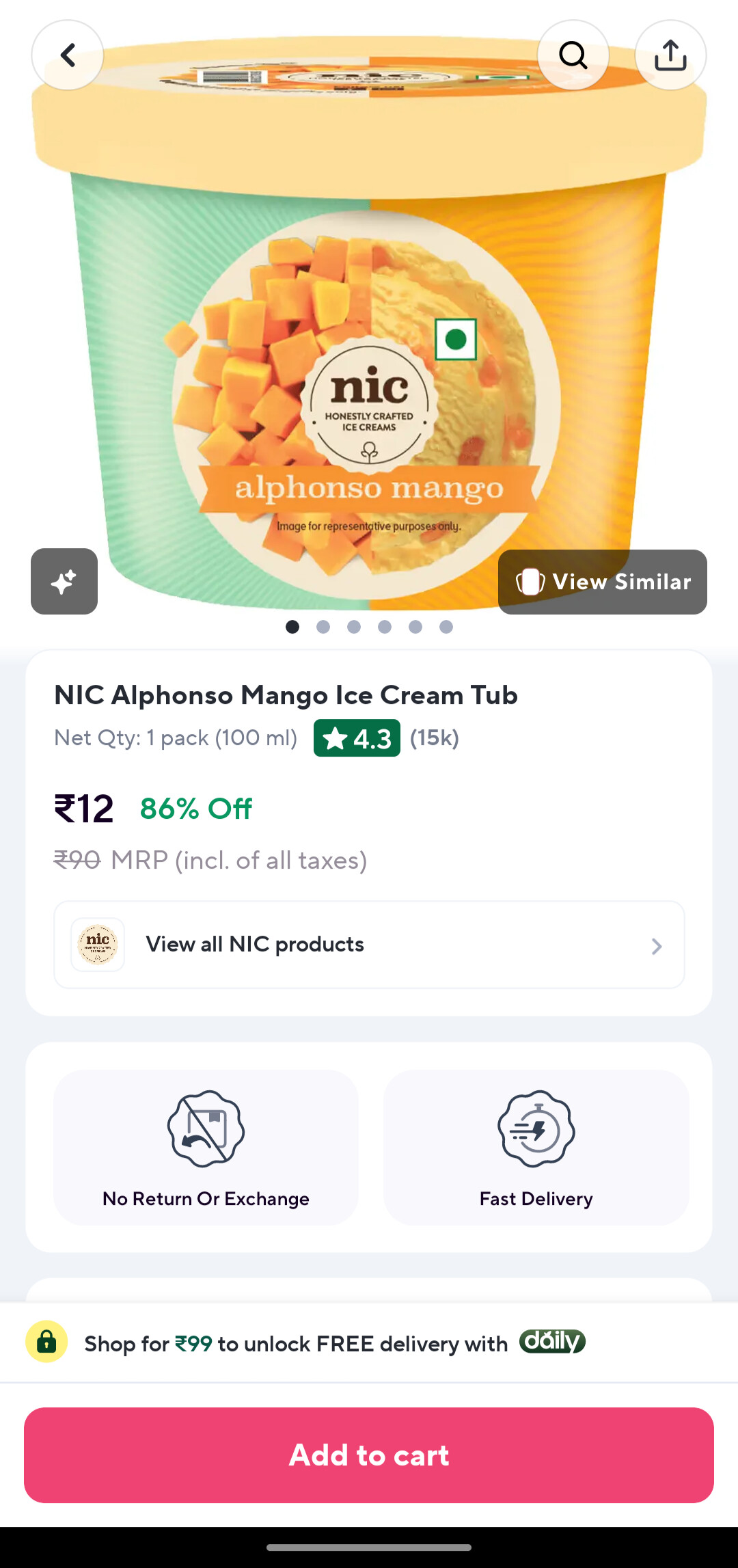Go back using the top arrow
Viewport: 738px width, 1568px height.
68,55
